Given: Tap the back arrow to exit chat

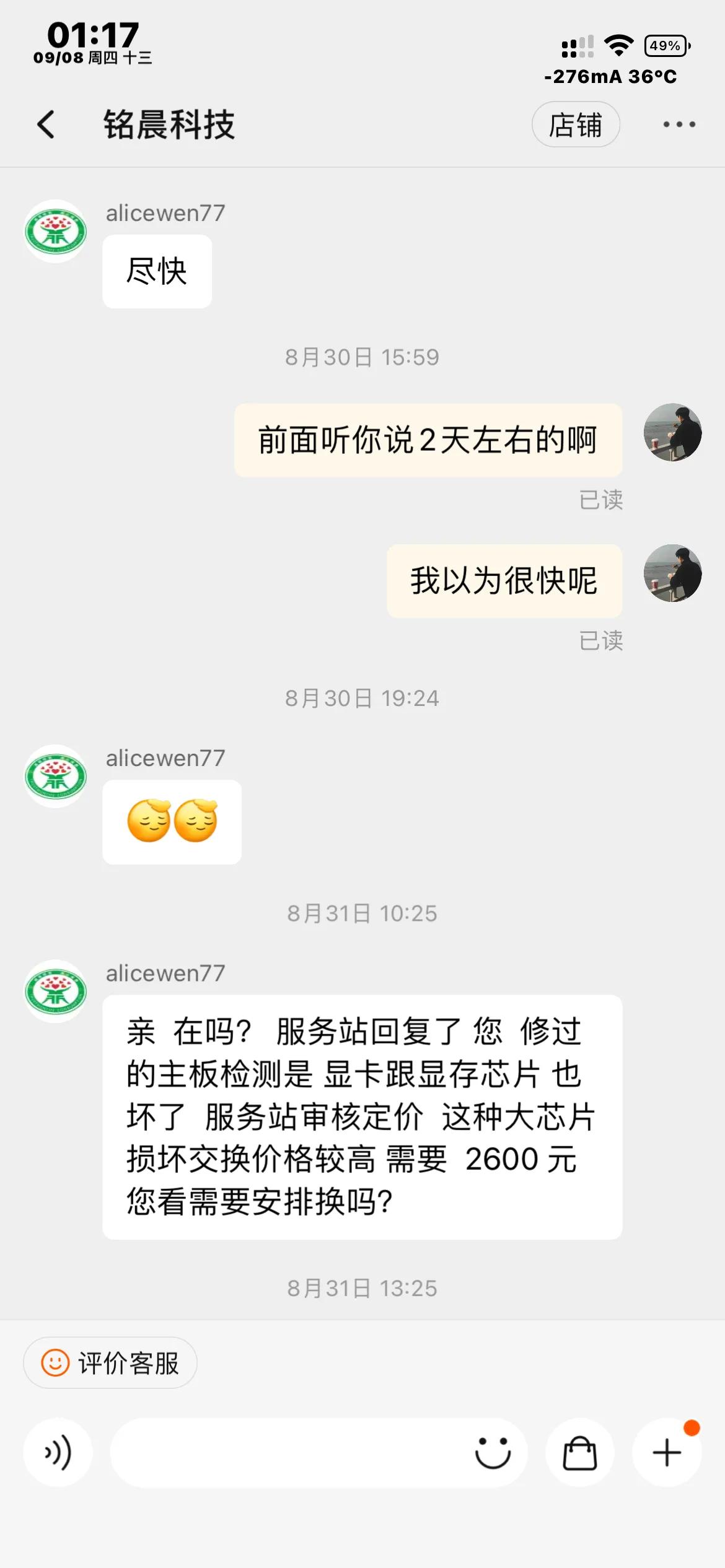Looking at the screenshot, I should pos(45,124).
